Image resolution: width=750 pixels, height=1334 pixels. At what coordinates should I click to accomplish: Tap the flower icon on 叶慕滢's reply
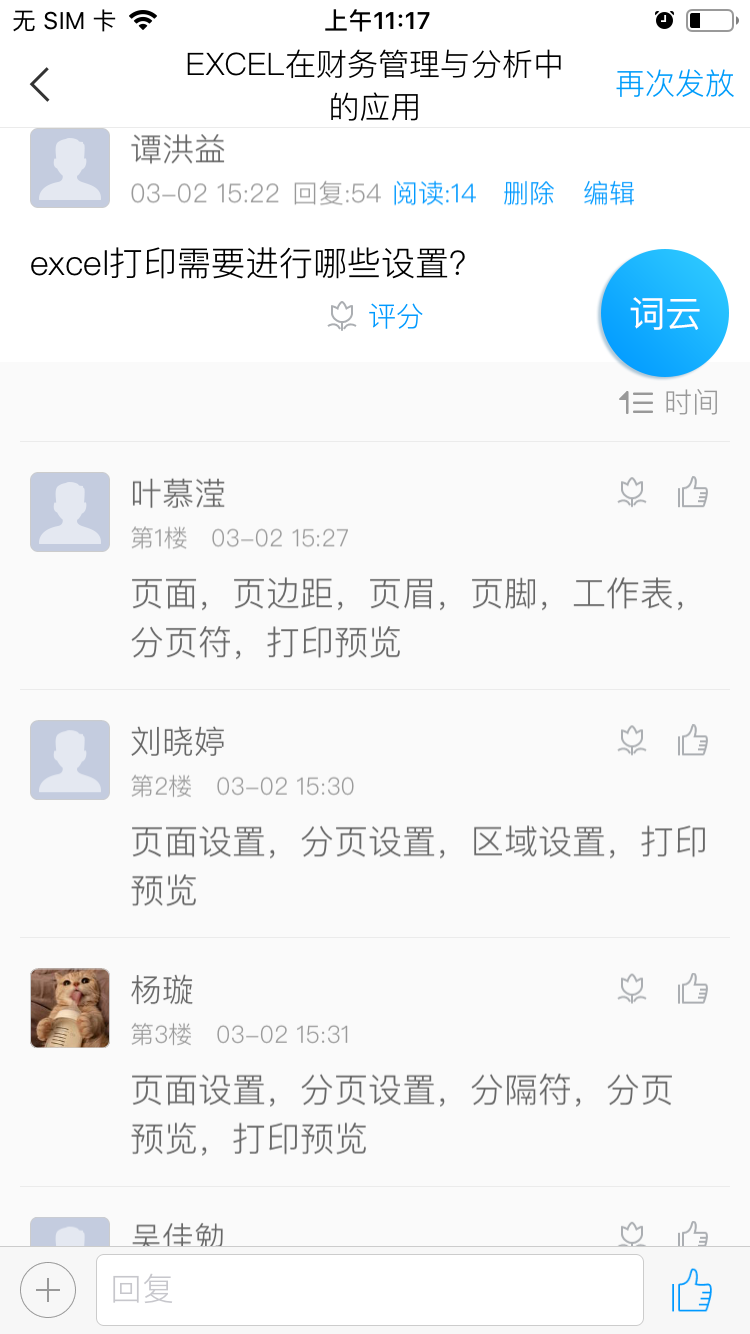632,491
